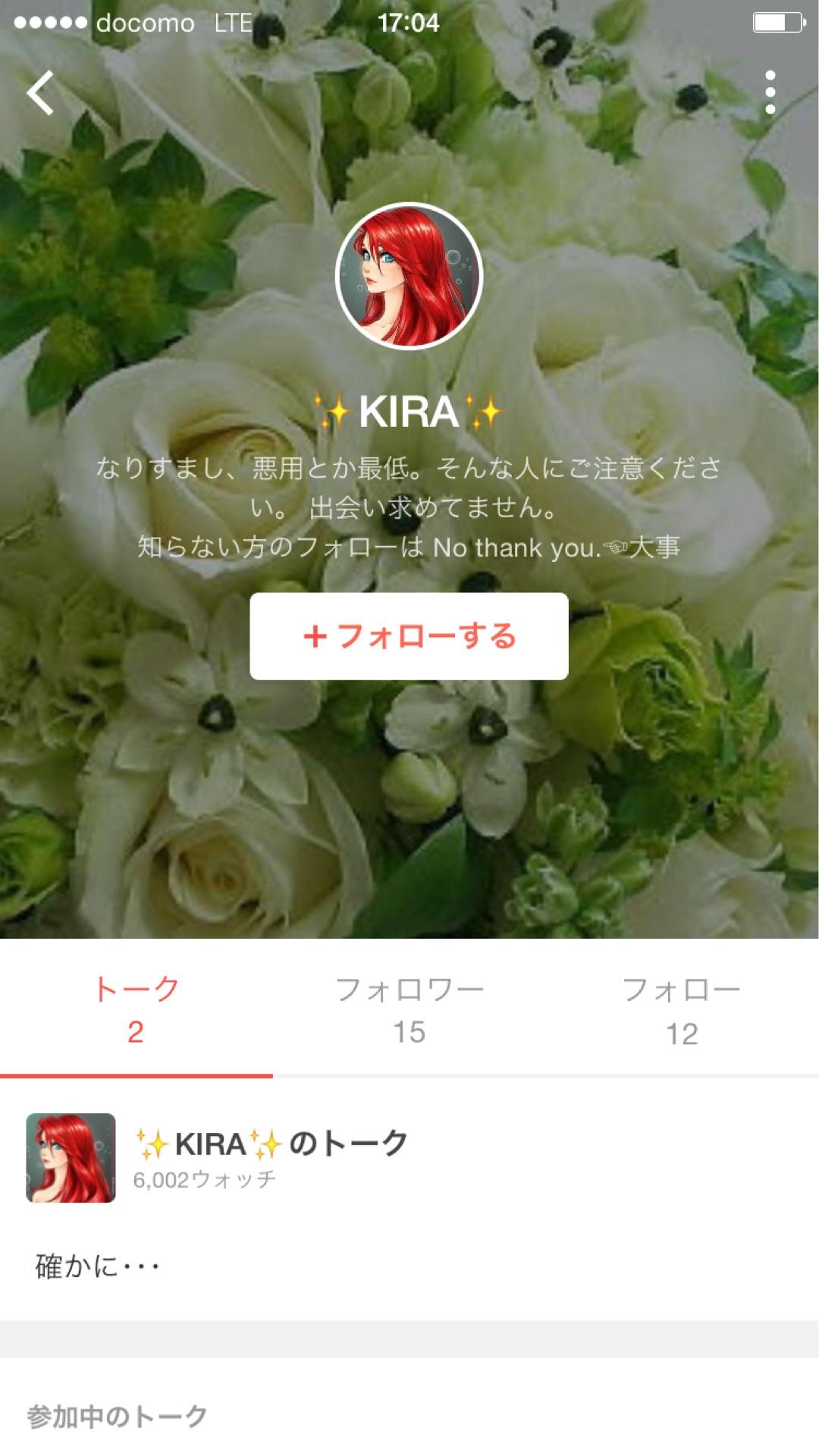
Task: Open the three-dot overflow menu
Action: coord(770,93)
